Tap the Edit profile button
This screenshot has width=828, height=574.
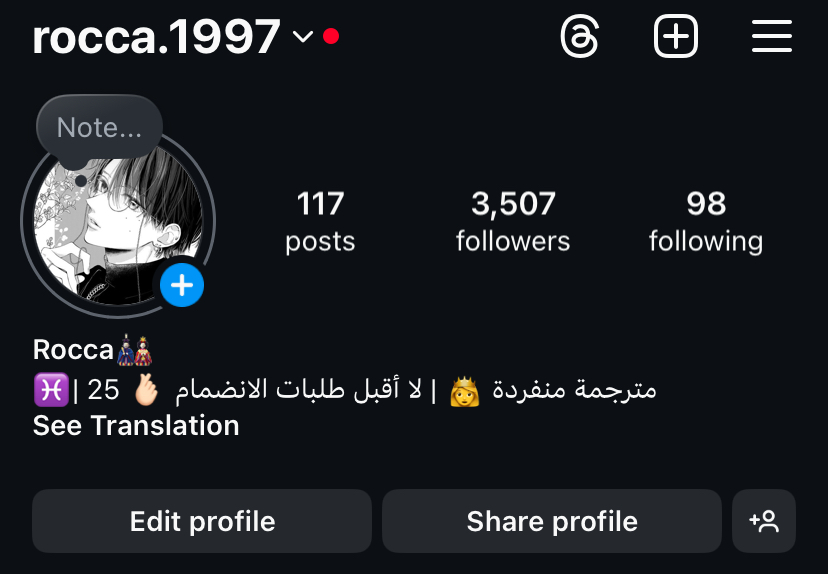point(202,521)
